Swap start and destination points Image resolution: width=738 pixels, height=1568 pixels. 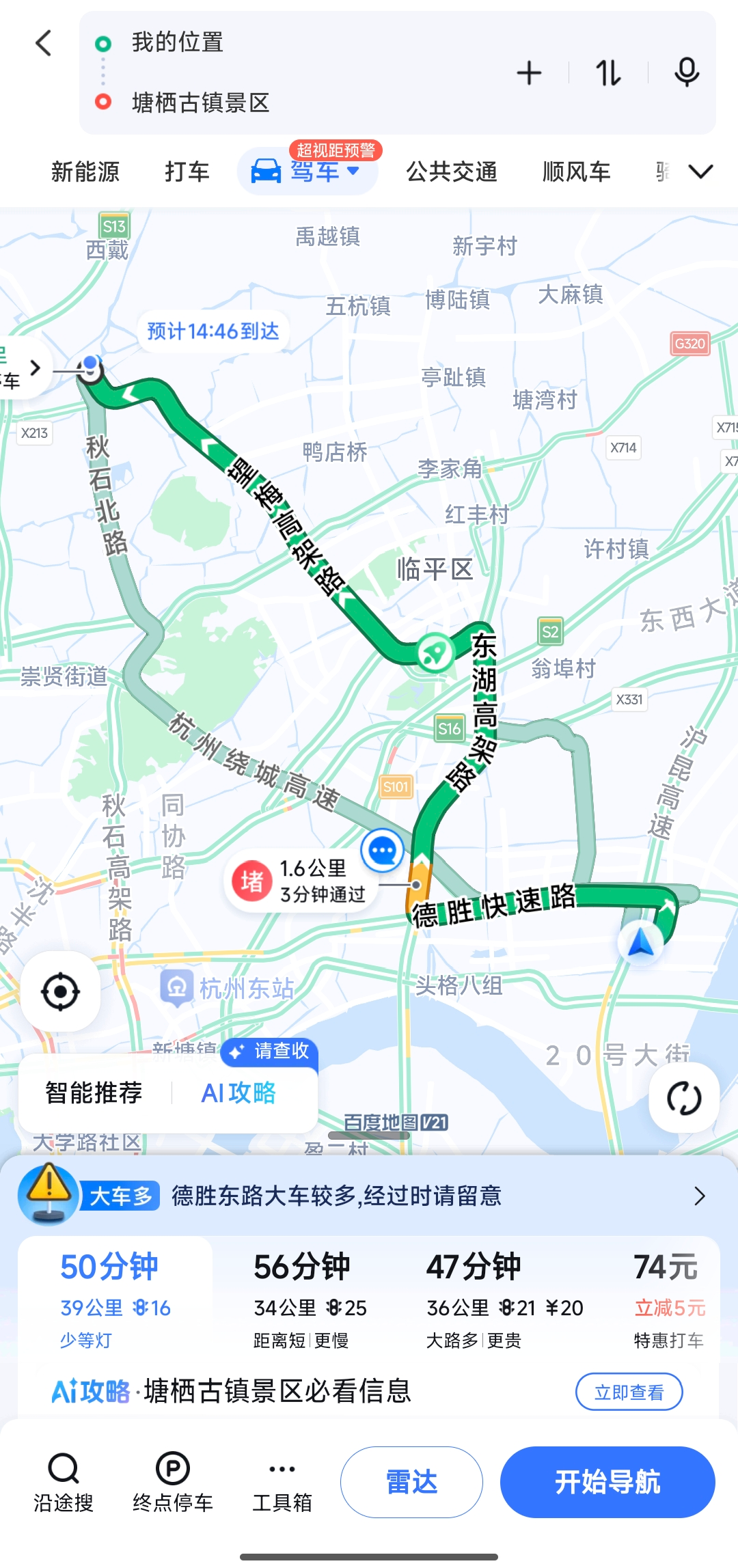[x=608, y=73]
